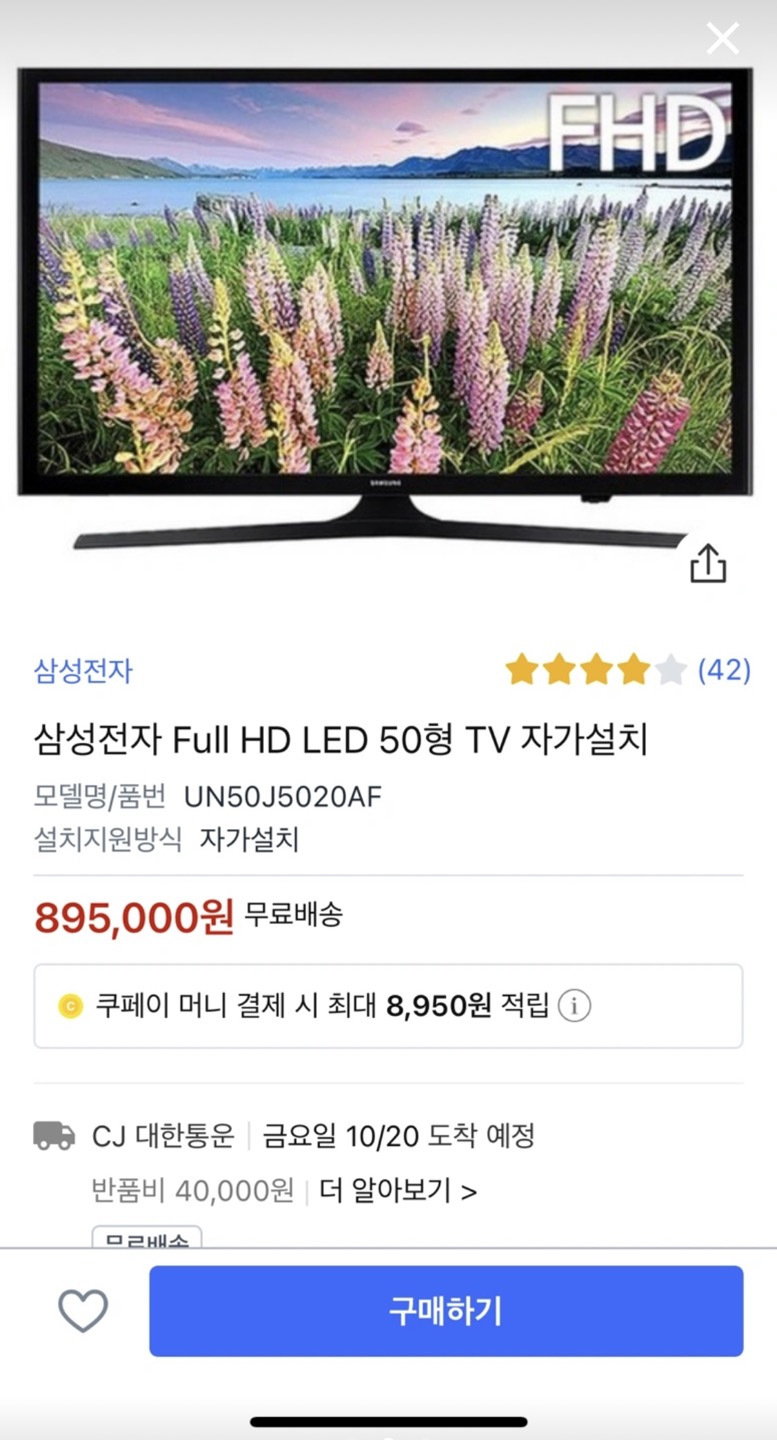This screenshot has width=777, height=1440.
Task: Show Coupay money reward info
Action: point(574,1006)
